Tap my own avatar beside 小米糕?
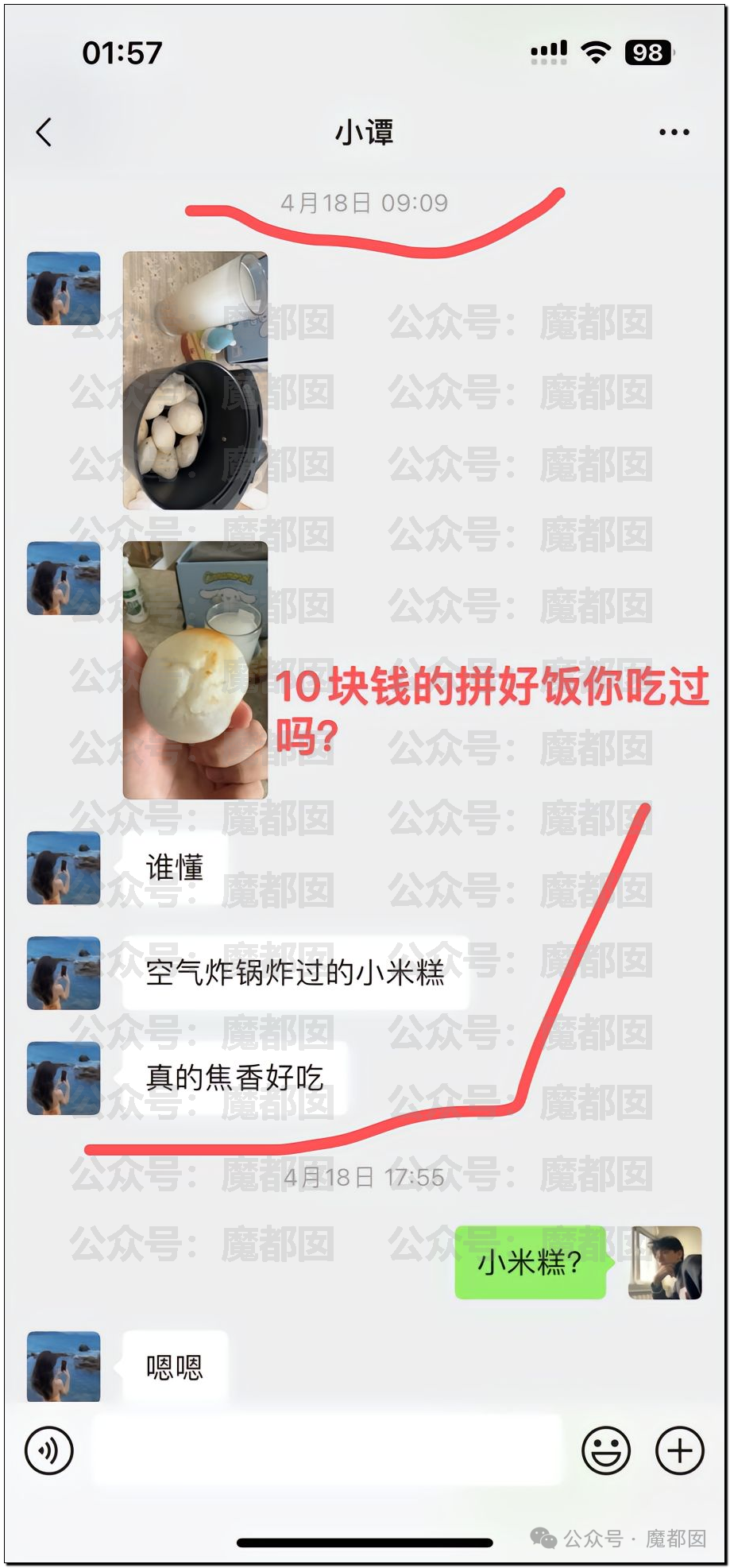This screenshot has height=1568, width=730. [x=665, y=1263]
